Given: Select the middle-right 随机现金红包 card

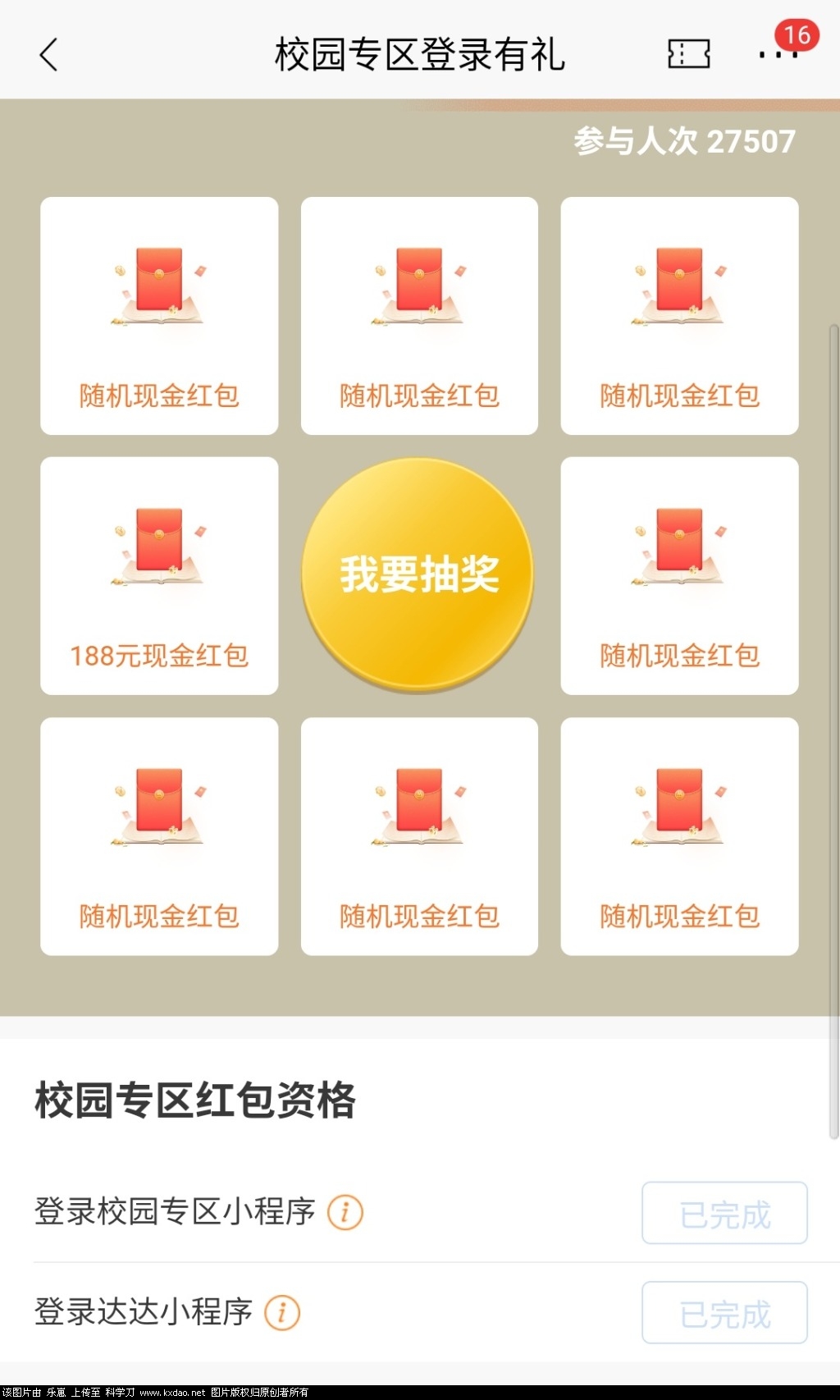Looking at the screenshot, I should pyautogui.click(x=679, y=574).
